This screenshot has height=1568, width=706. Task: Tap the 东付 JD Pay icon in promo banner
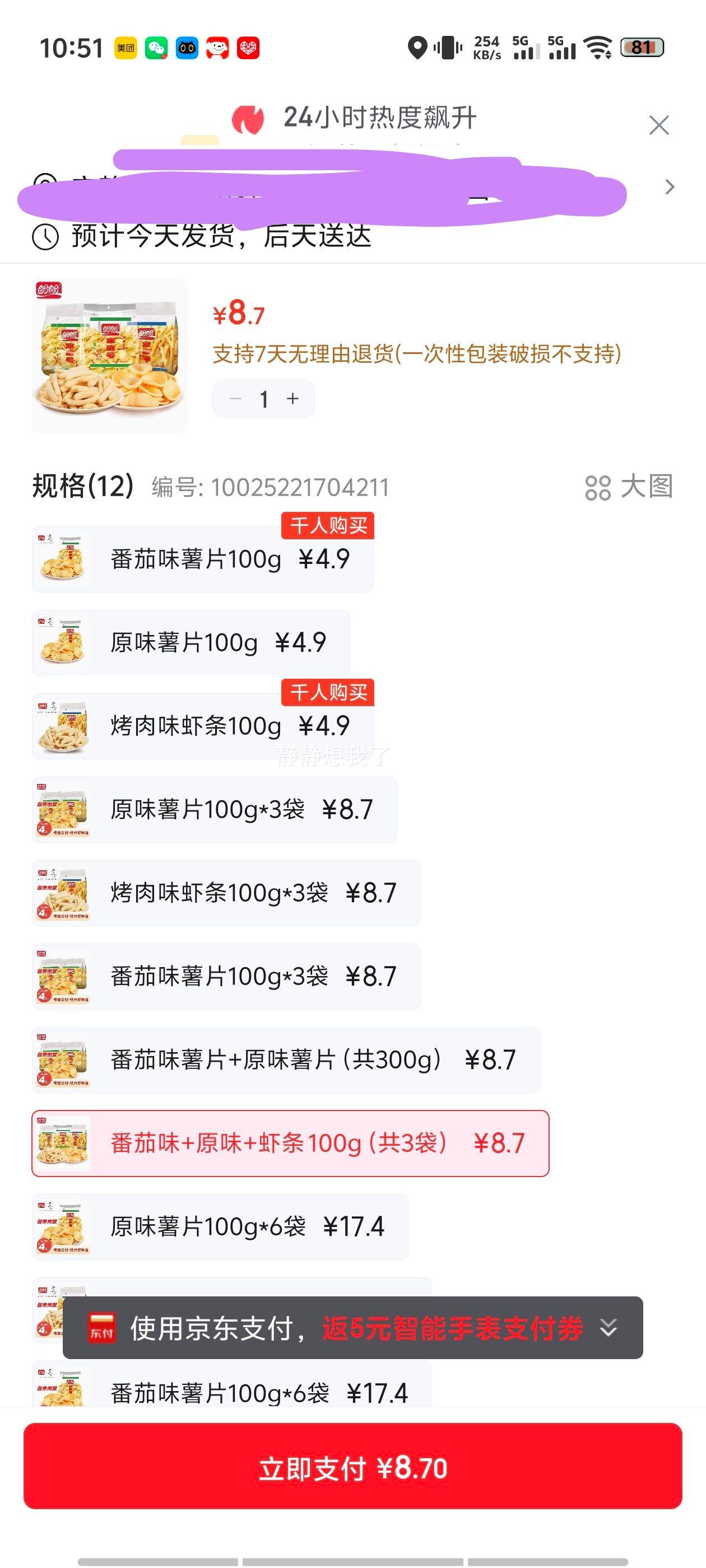[103, 1329]
